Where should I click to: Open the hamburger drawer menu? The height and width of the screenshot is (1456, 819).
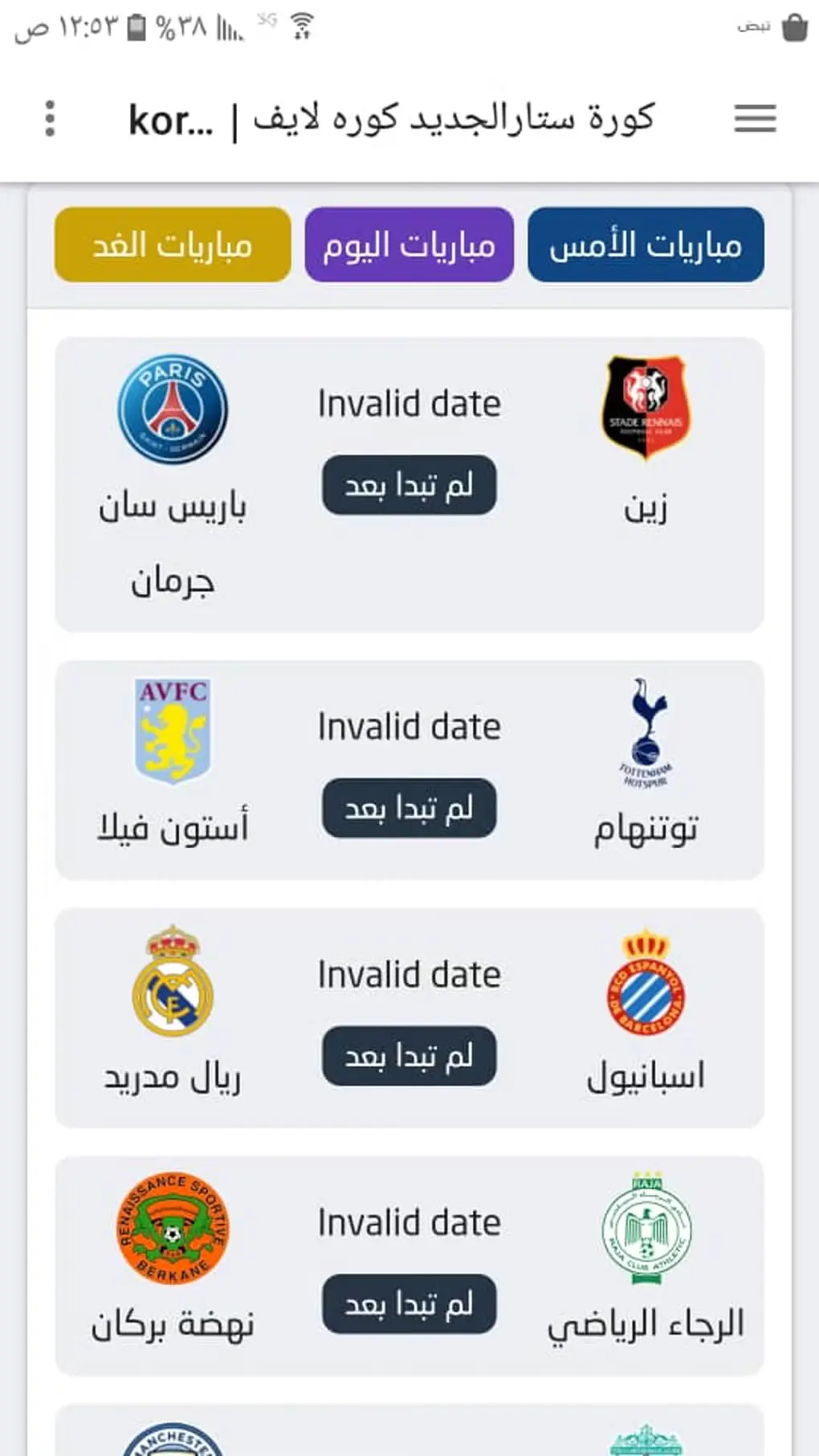click(755, 119)
